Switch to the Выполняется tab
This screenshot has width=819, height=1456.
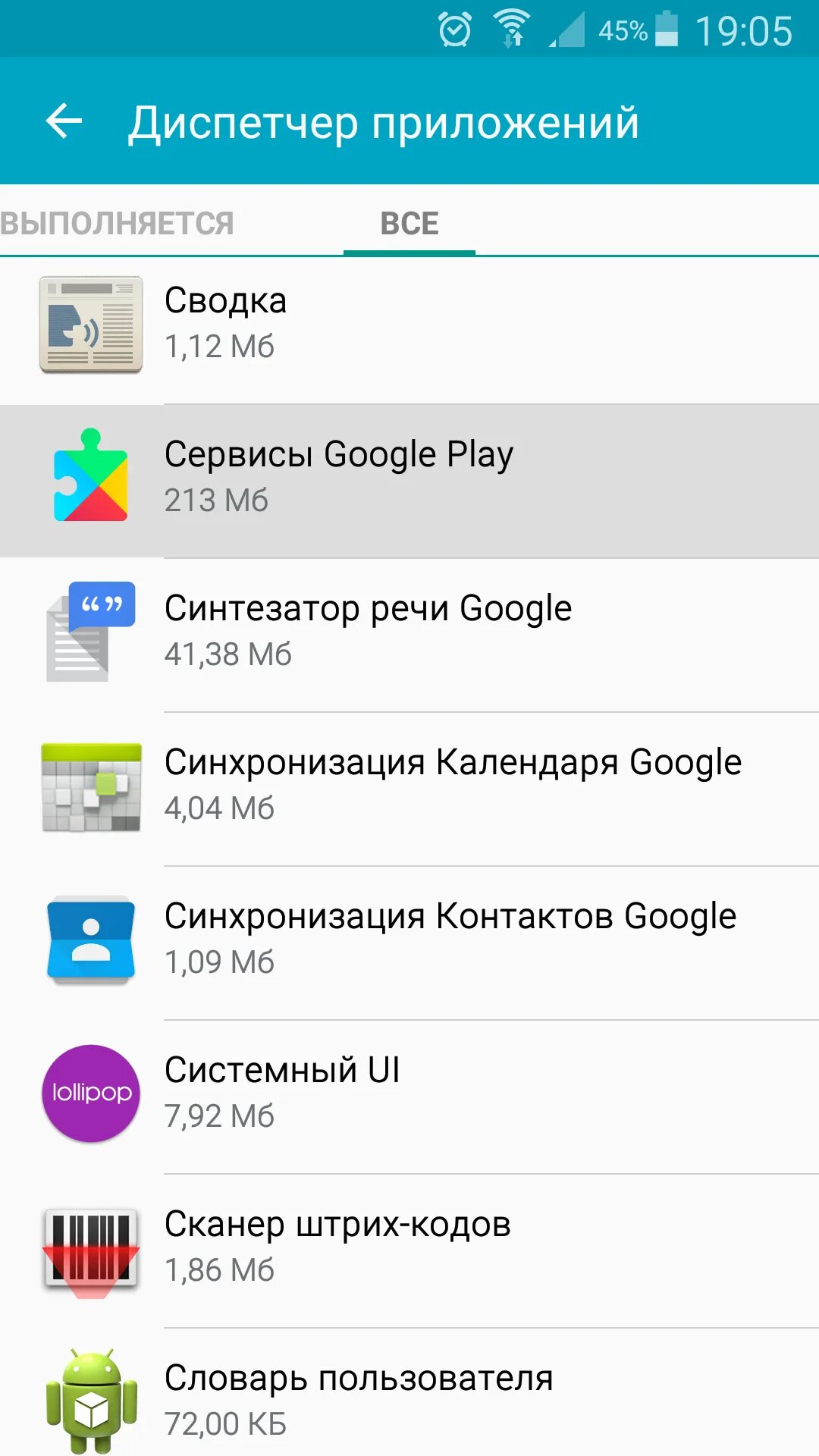[118, 224]
